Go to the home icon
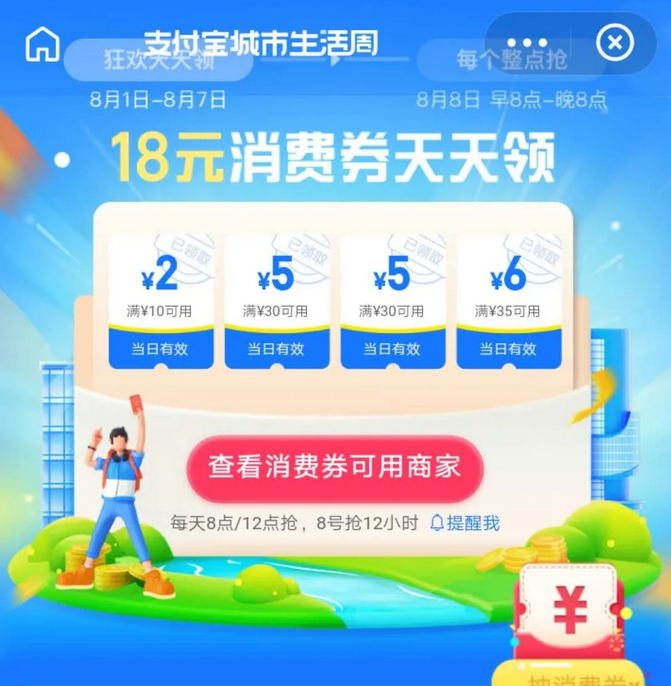The width and height of the screenshot is (671, 686). pyautogui.click(x=42, y=42)
